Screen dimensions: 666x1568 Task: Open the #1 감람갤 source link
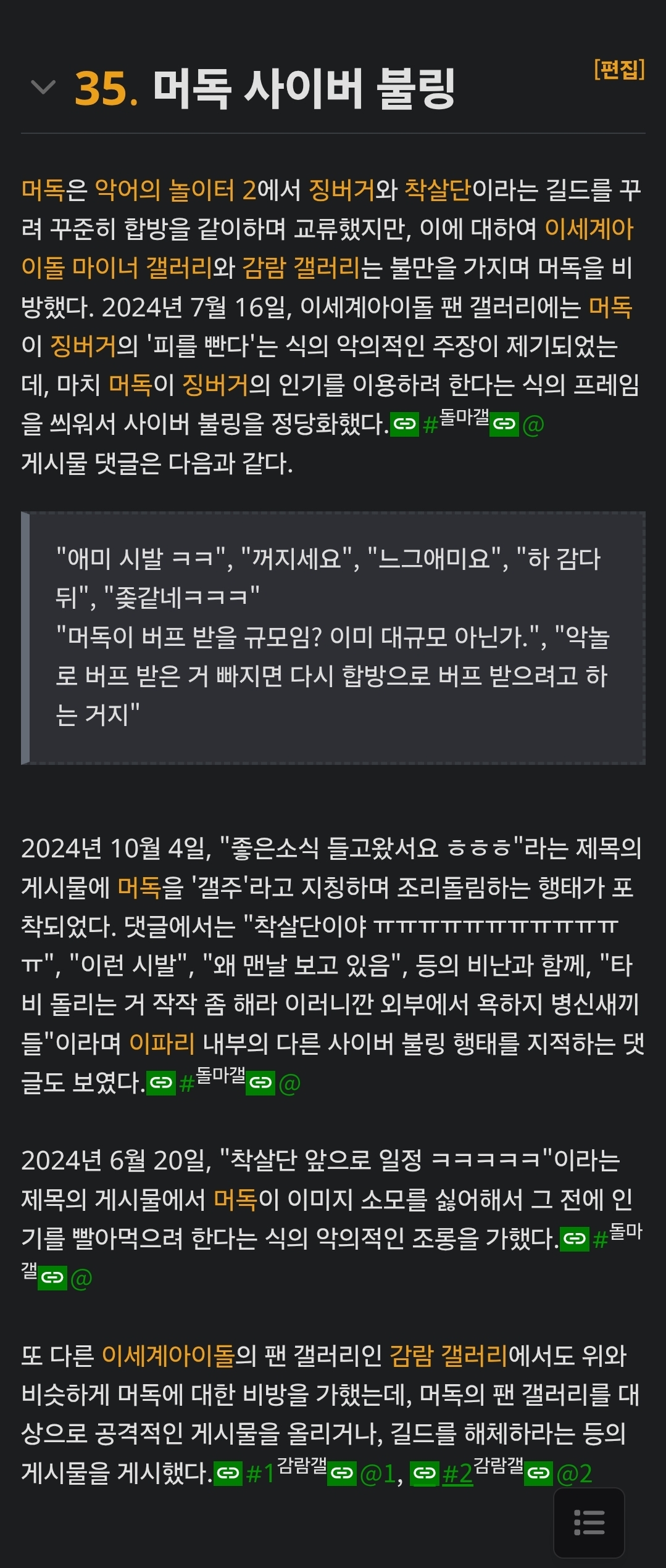259,1474
